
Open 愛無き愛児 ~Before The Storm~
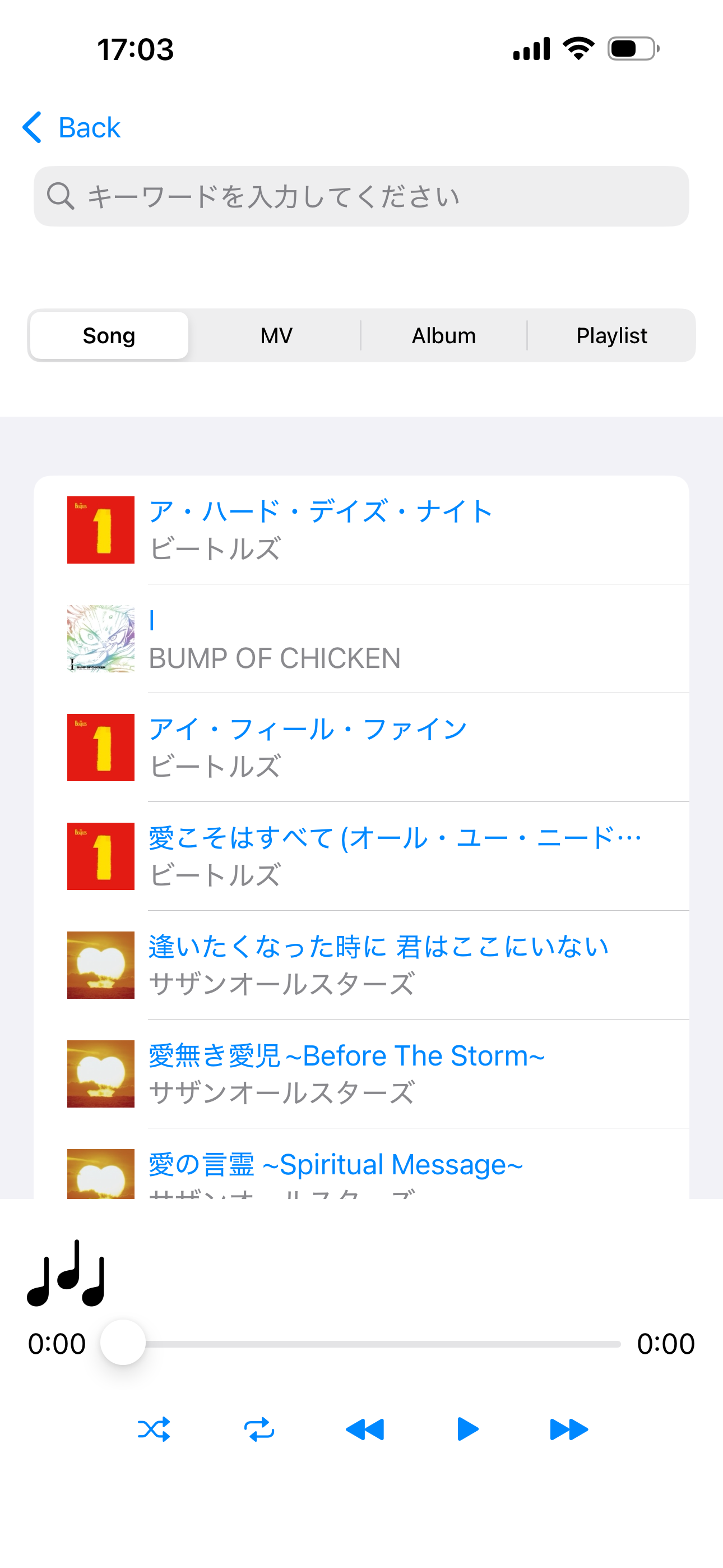[361, 1074]
